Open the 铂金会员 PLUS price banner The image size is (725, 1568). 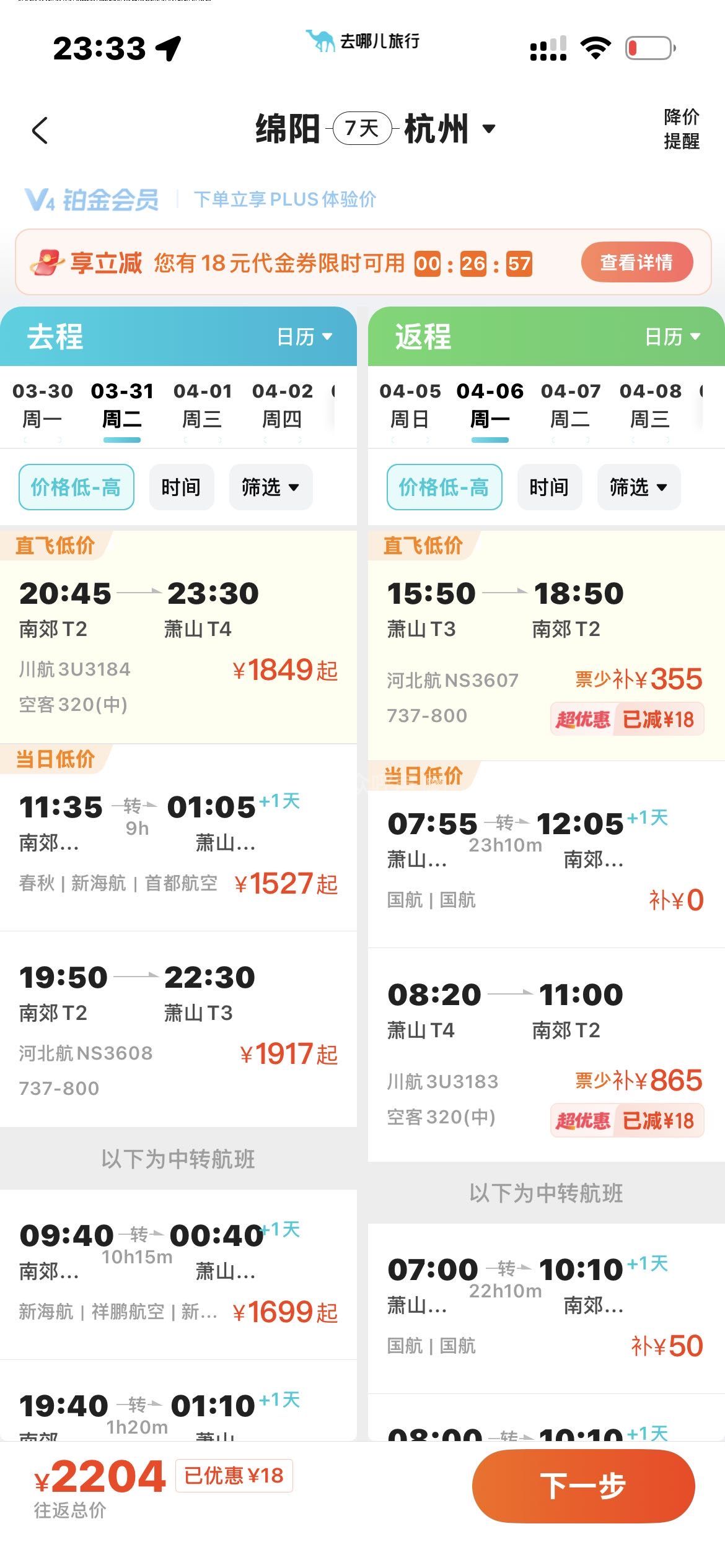click(200, 199)
